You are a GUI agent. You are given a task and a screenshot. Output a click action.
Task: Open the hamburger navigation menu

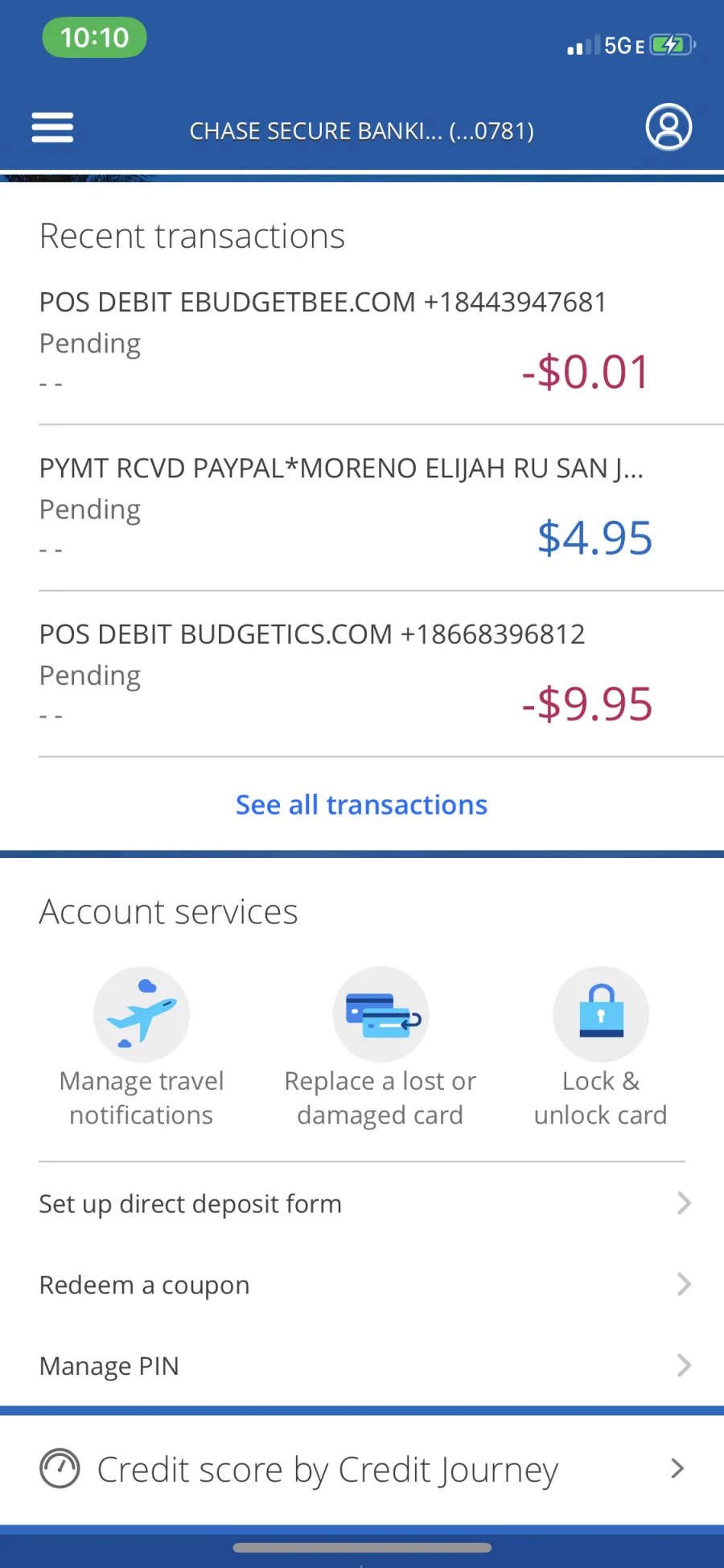click(x=52, y=127)
